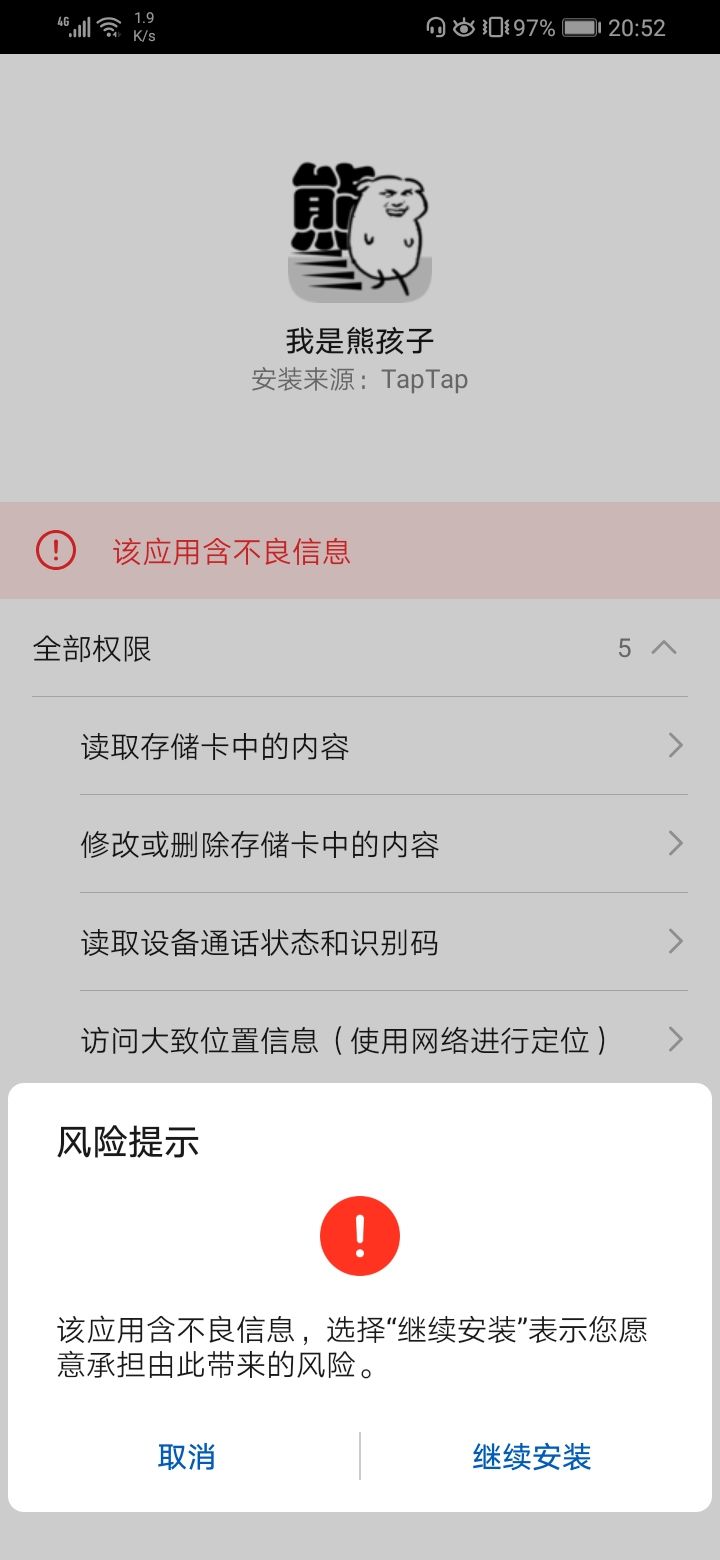The image size is (720, 1560).
Task: Click the 我是熊孩子 app icon
Action: [360, 230]
